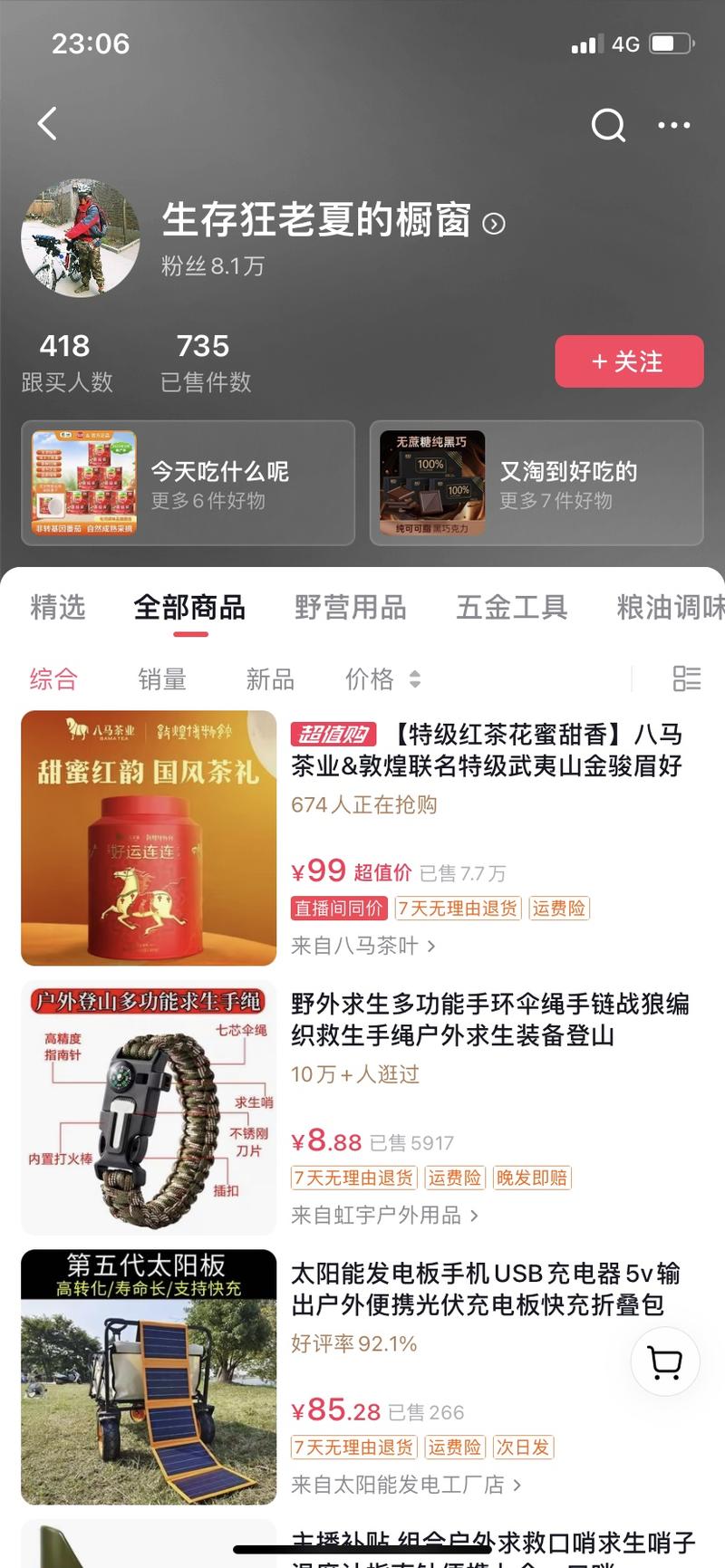
Task: Tap the +关注 follow button
Action: [629, 361]
